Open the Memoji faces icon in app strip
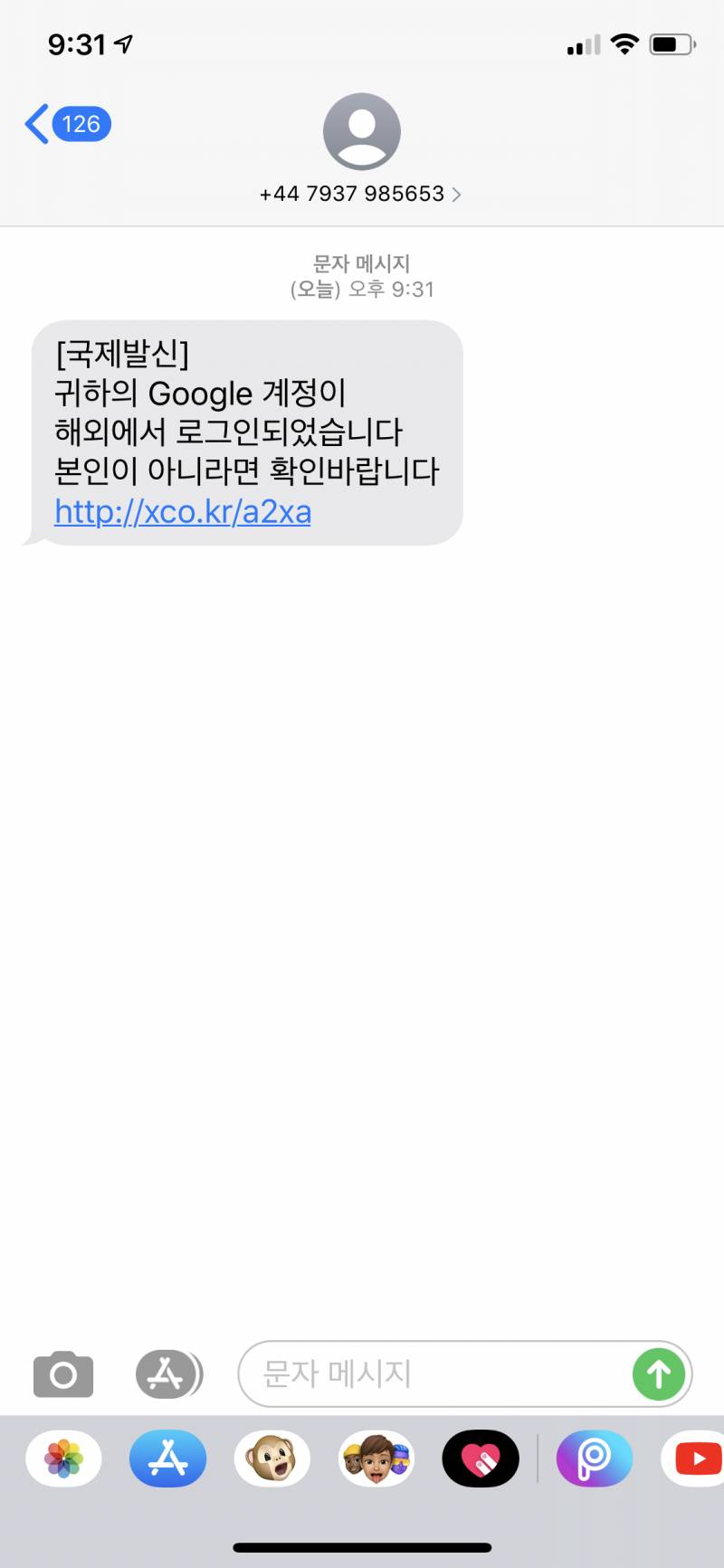Viewport: 724px width, 1568px height. click(376, 1458)
